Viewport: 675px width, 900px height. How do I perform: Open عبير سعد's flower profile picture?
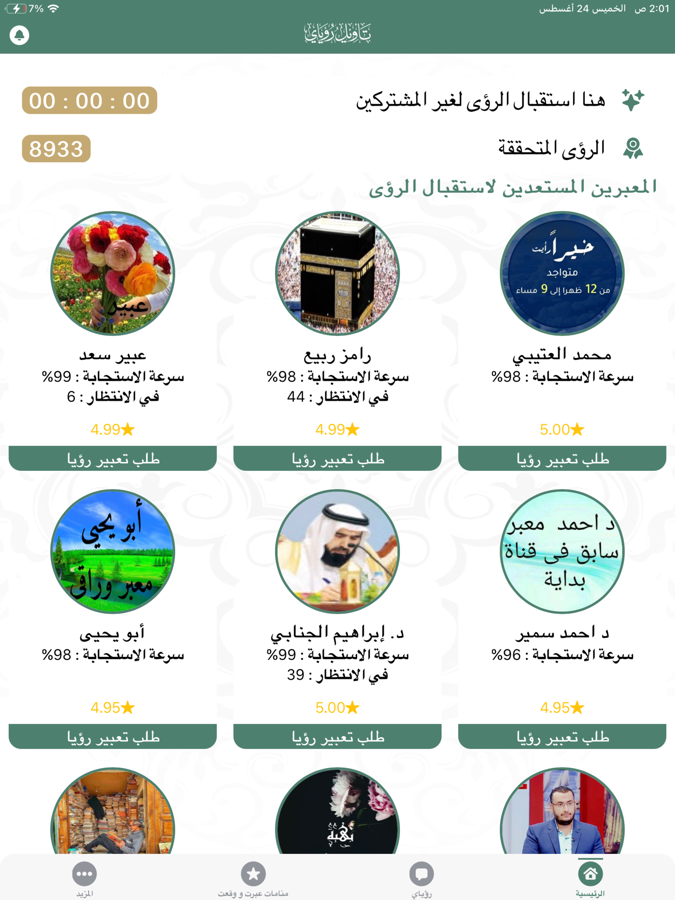click(112, 273)
